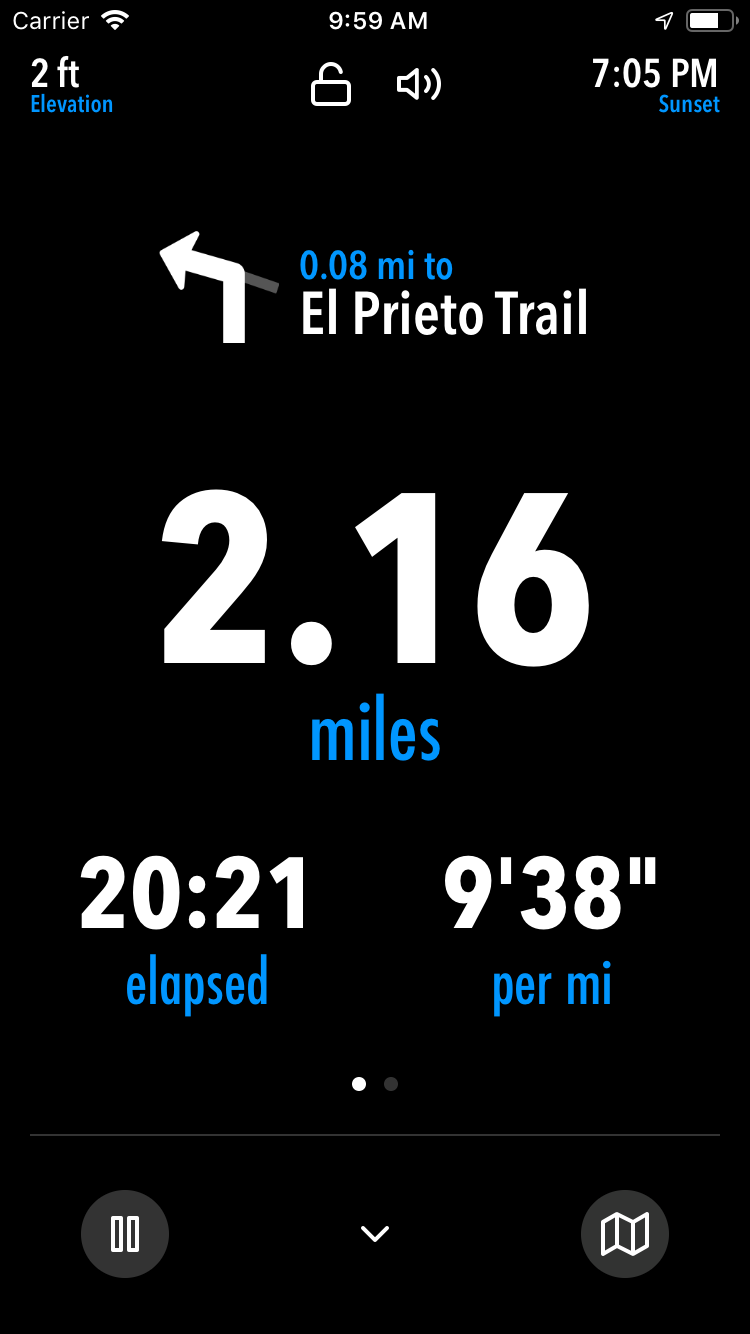The height and width of the screenshot is (1334, 750).
Task: Pause the current run
Action: pyautogui.click(x=125, y=1234)
